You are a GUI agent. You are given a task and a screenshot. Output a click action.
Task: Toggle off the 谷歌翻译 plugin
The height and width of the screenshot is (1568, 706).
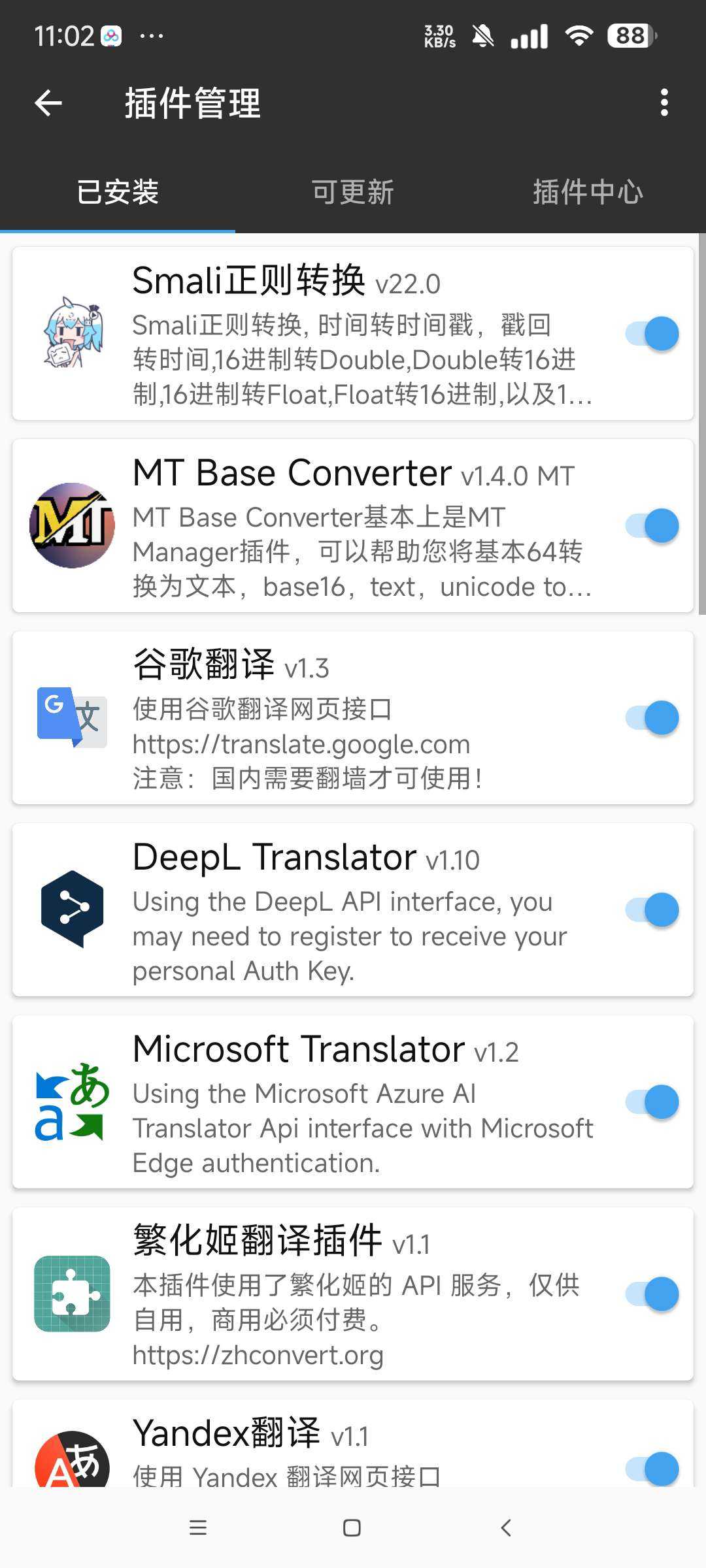[x=652, y=718]
